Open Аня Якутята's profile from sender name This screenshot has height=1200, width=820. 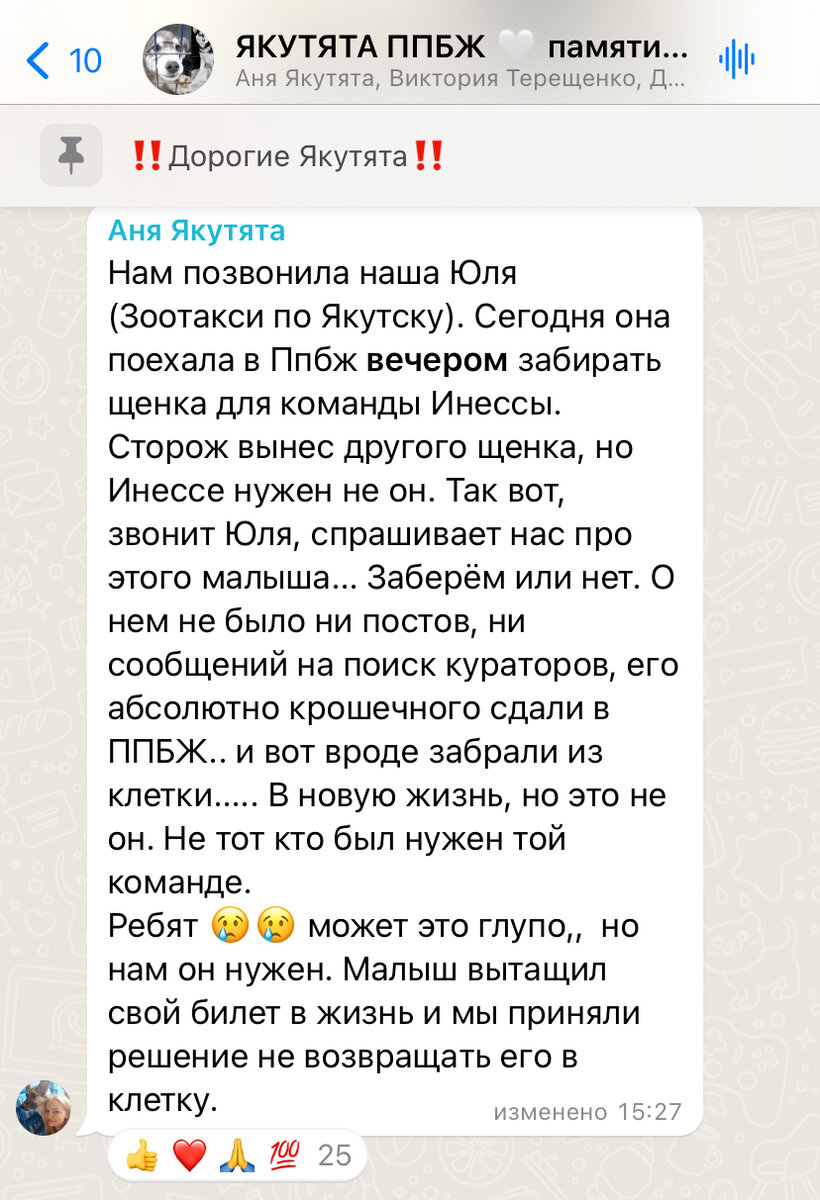pyautogui.click(x=196, y=231)
